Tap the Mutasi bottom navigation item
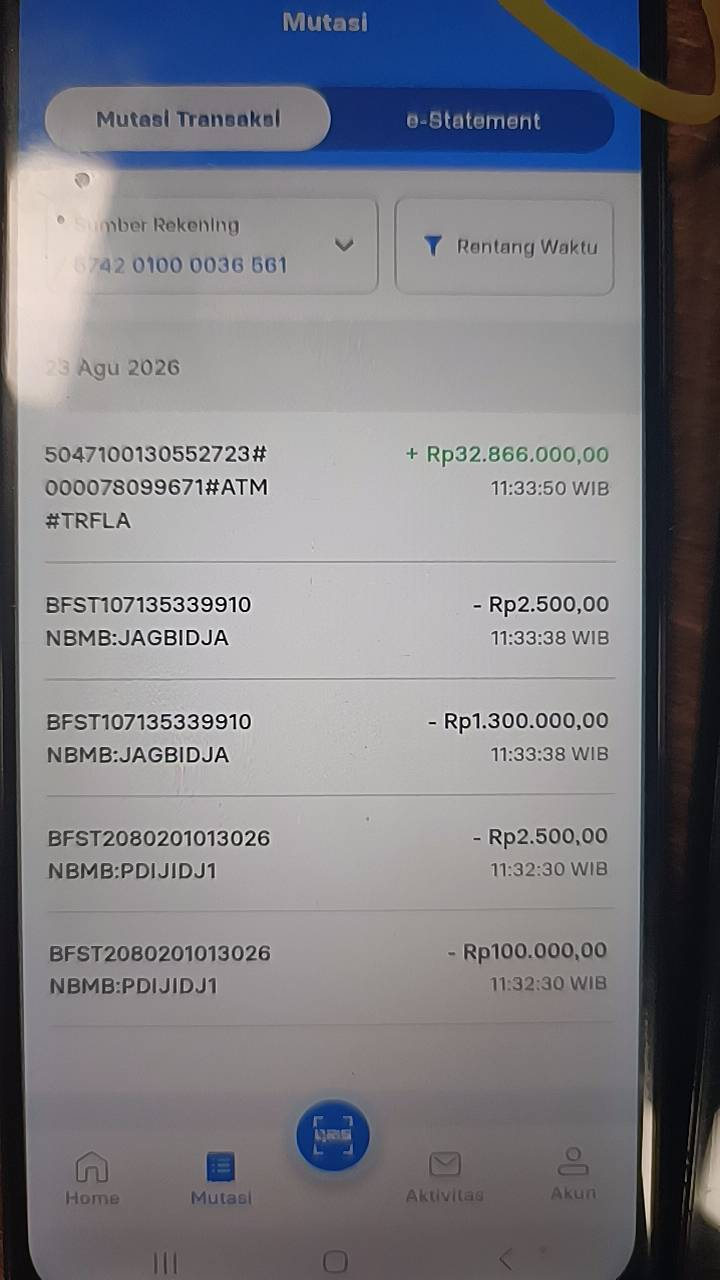 pyautogui.click(x=221, y=1179)
